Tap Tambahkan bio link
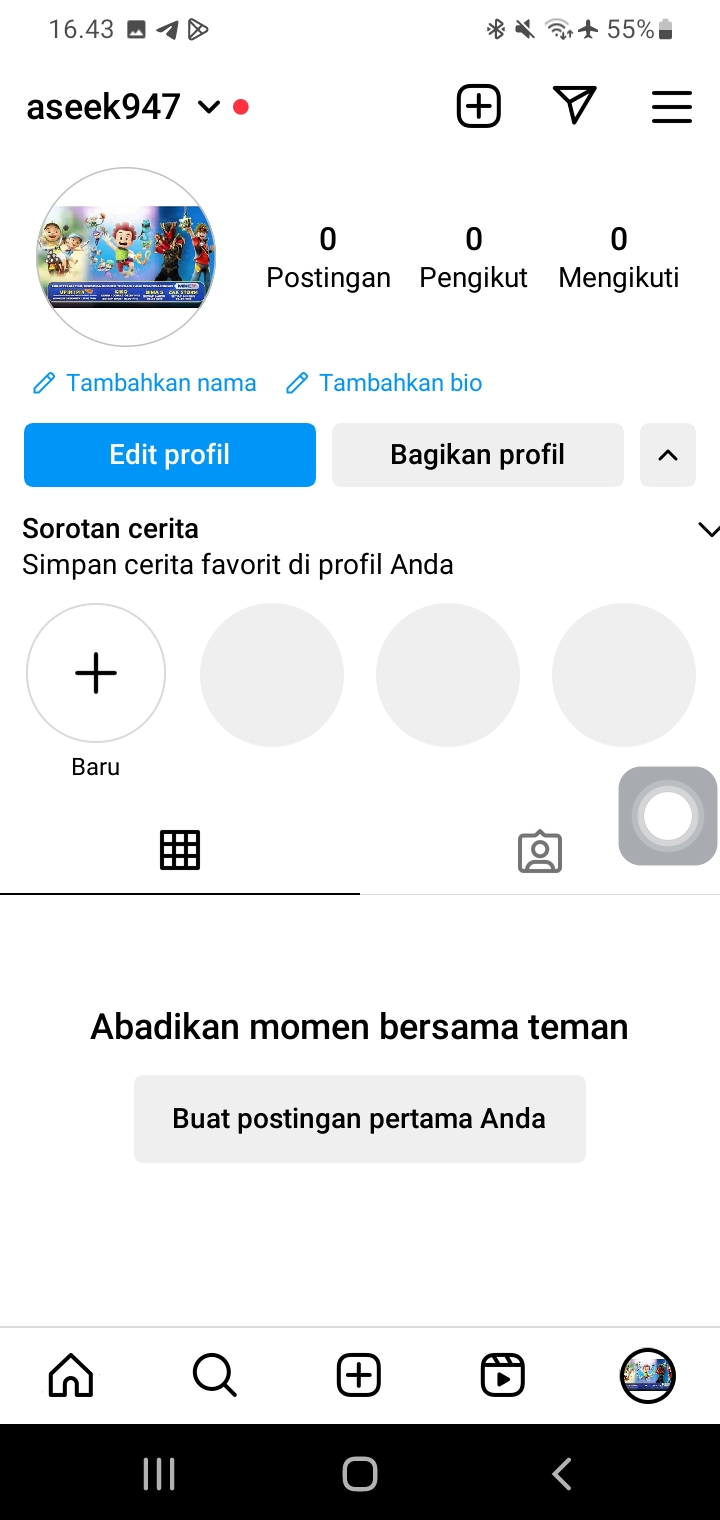This screenshot has width=720, height=1520. (x=384, y=383)
